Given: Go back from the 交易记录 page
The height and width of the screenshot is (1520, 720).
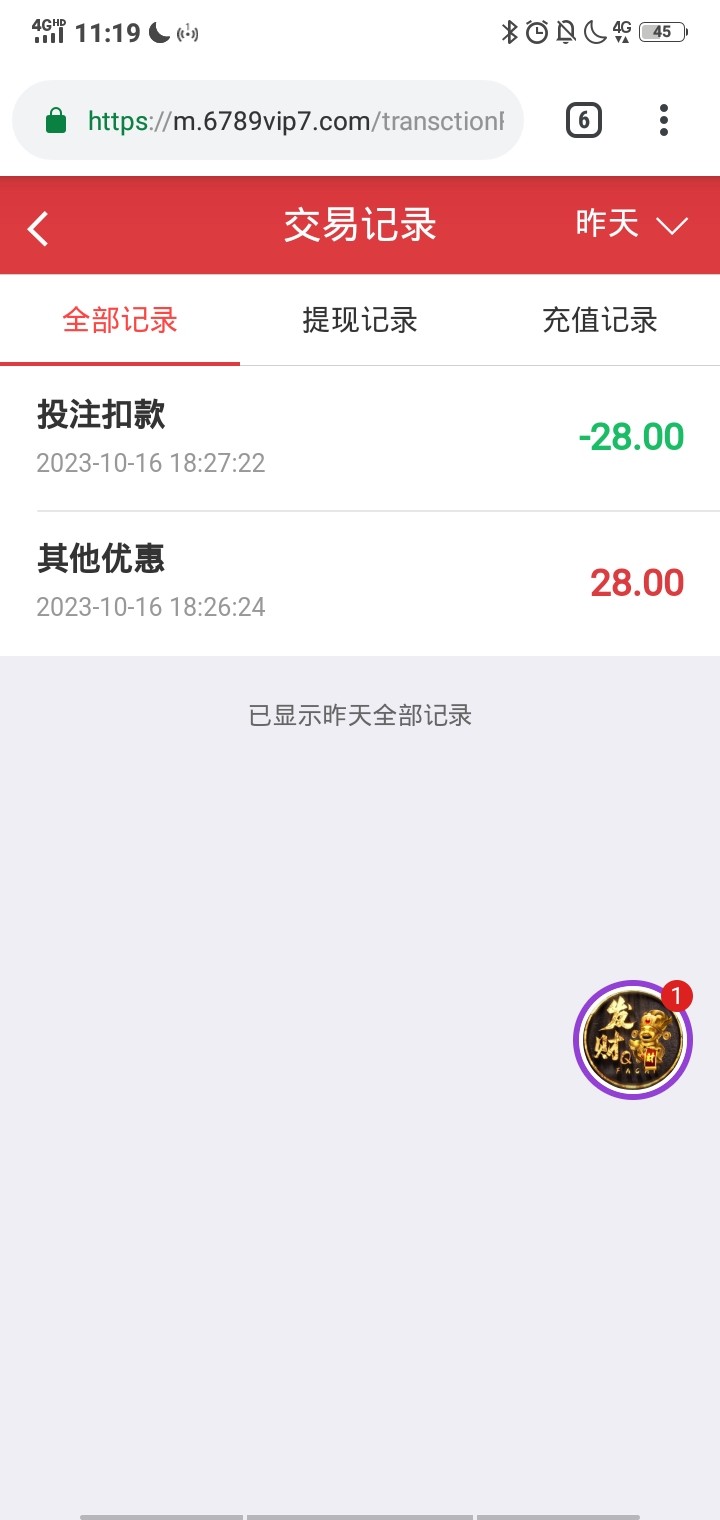Looking at the screenshot, I should click(38, 228).
